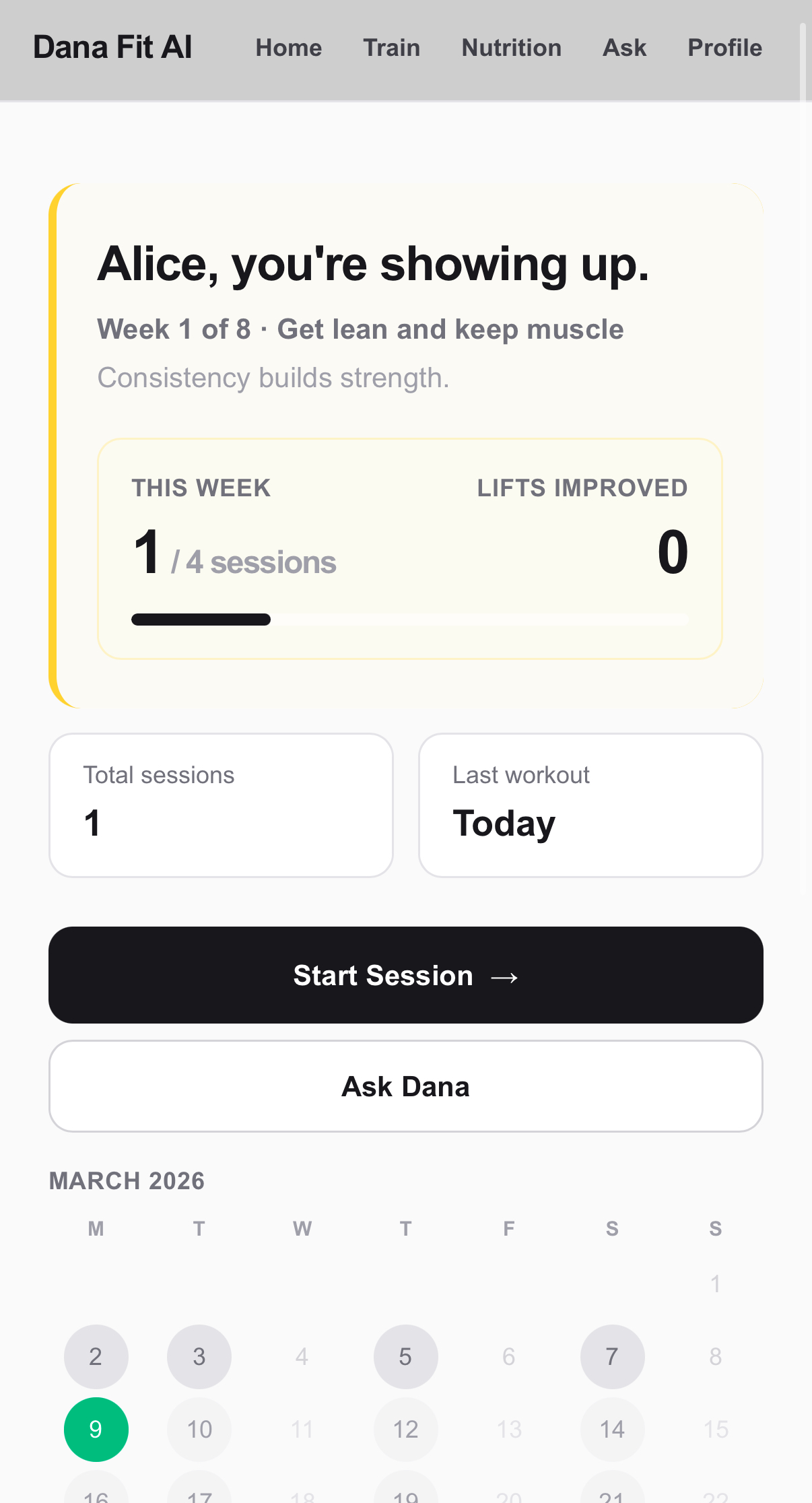The width and height of the screenshot is (812, 1503).
Task: Select Home in the top navigation
Action: click(288, 47)
